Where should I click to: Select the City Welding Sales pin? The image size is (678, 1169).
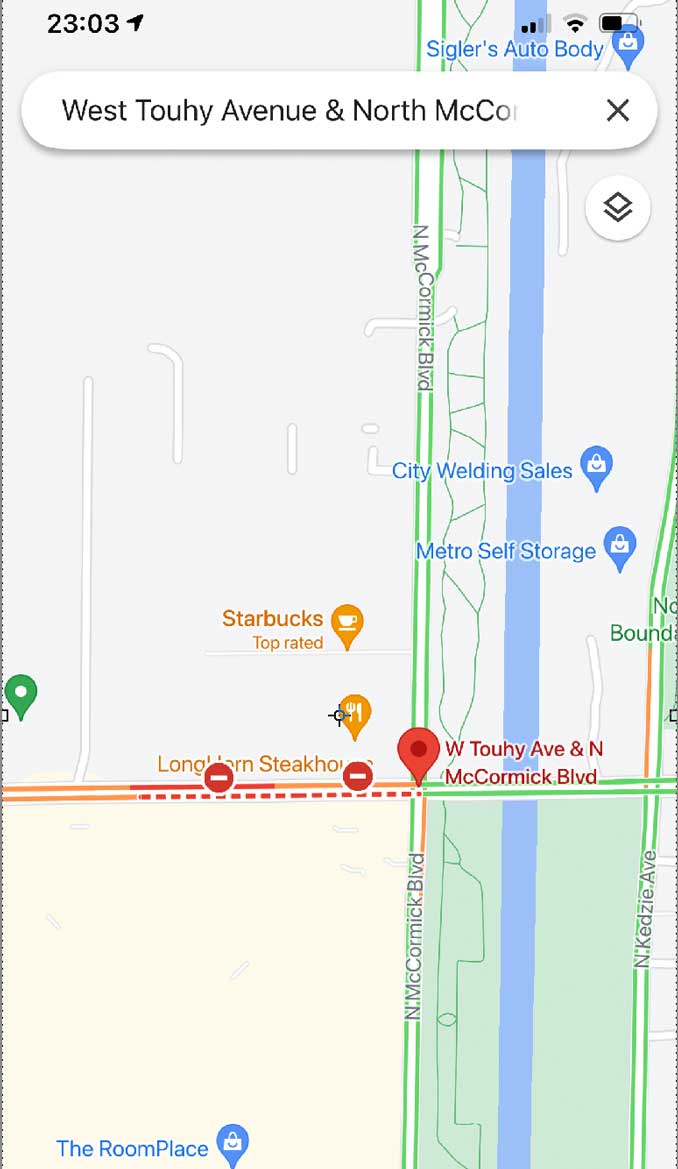click(x=596, y=468)
